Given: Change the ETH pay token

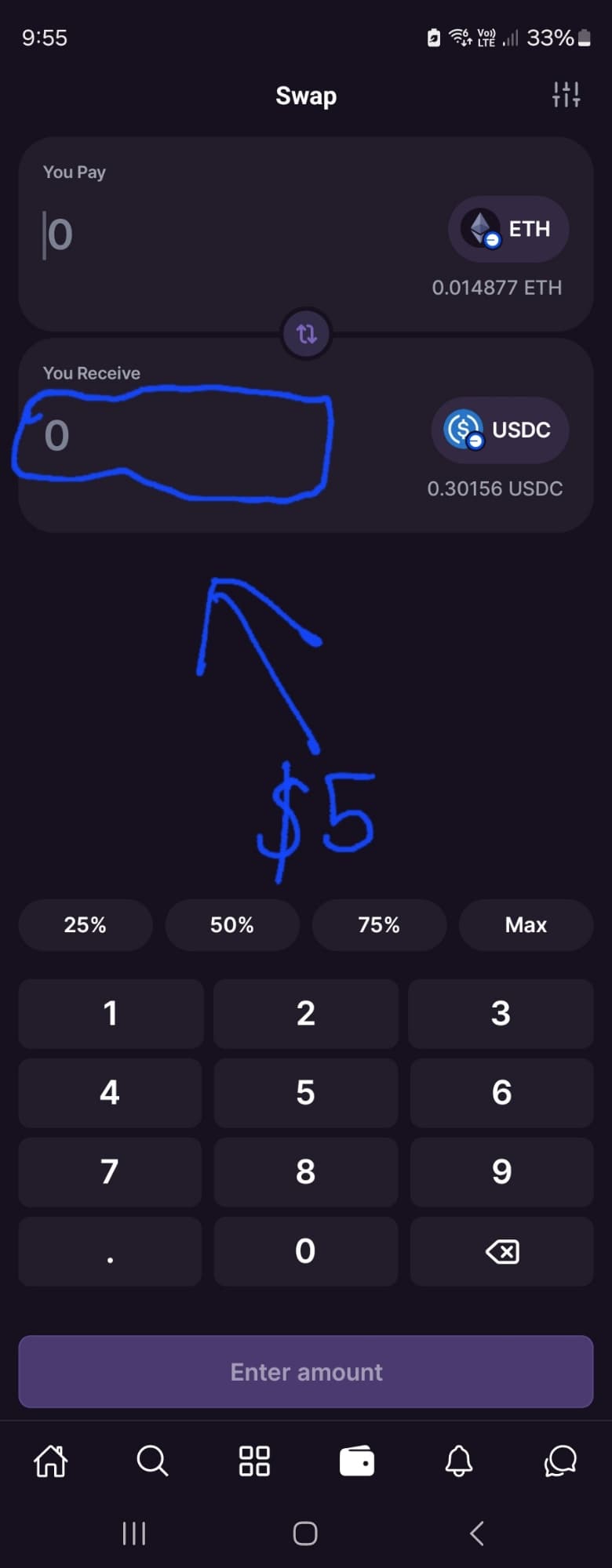Looking at the screenshot, I should click(x=508, y=229).
